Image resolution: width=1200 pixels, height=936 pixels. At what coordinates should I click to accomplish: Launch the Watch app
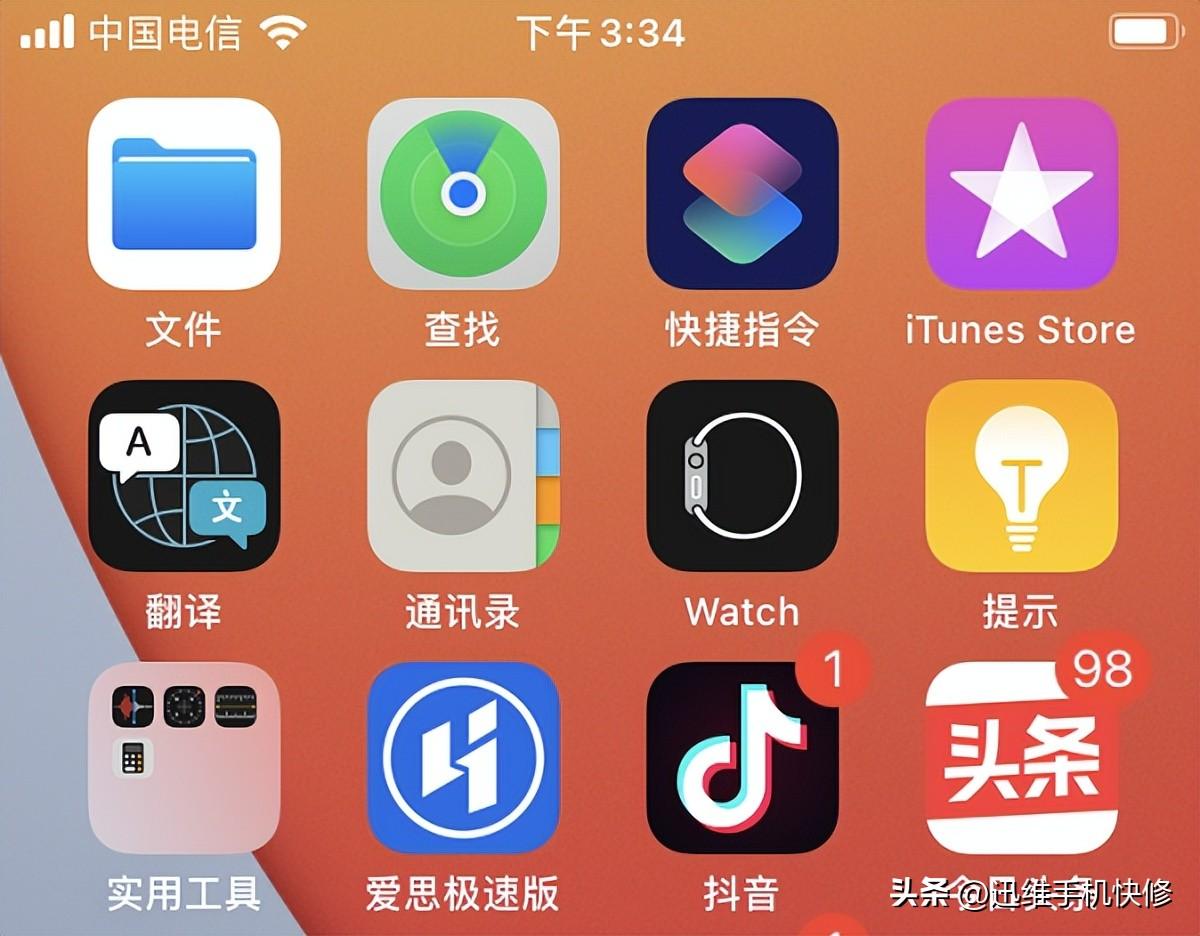pos(742,476)
